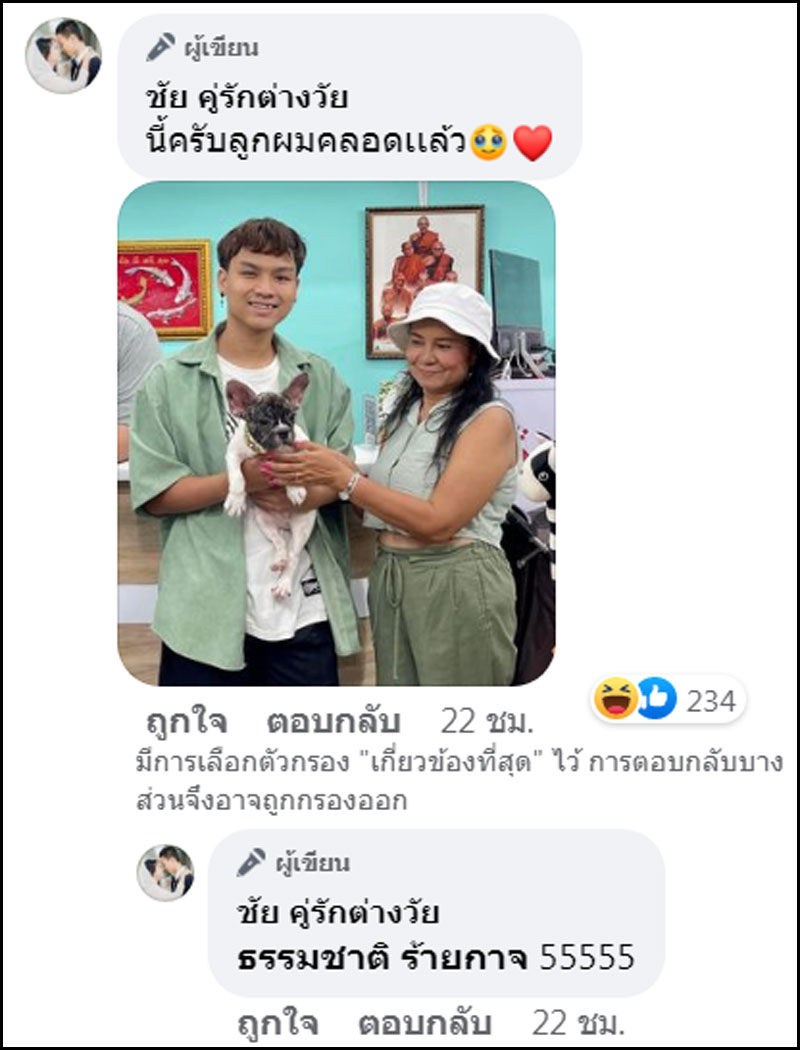Like the reply containing 55555

point(278,1024)
